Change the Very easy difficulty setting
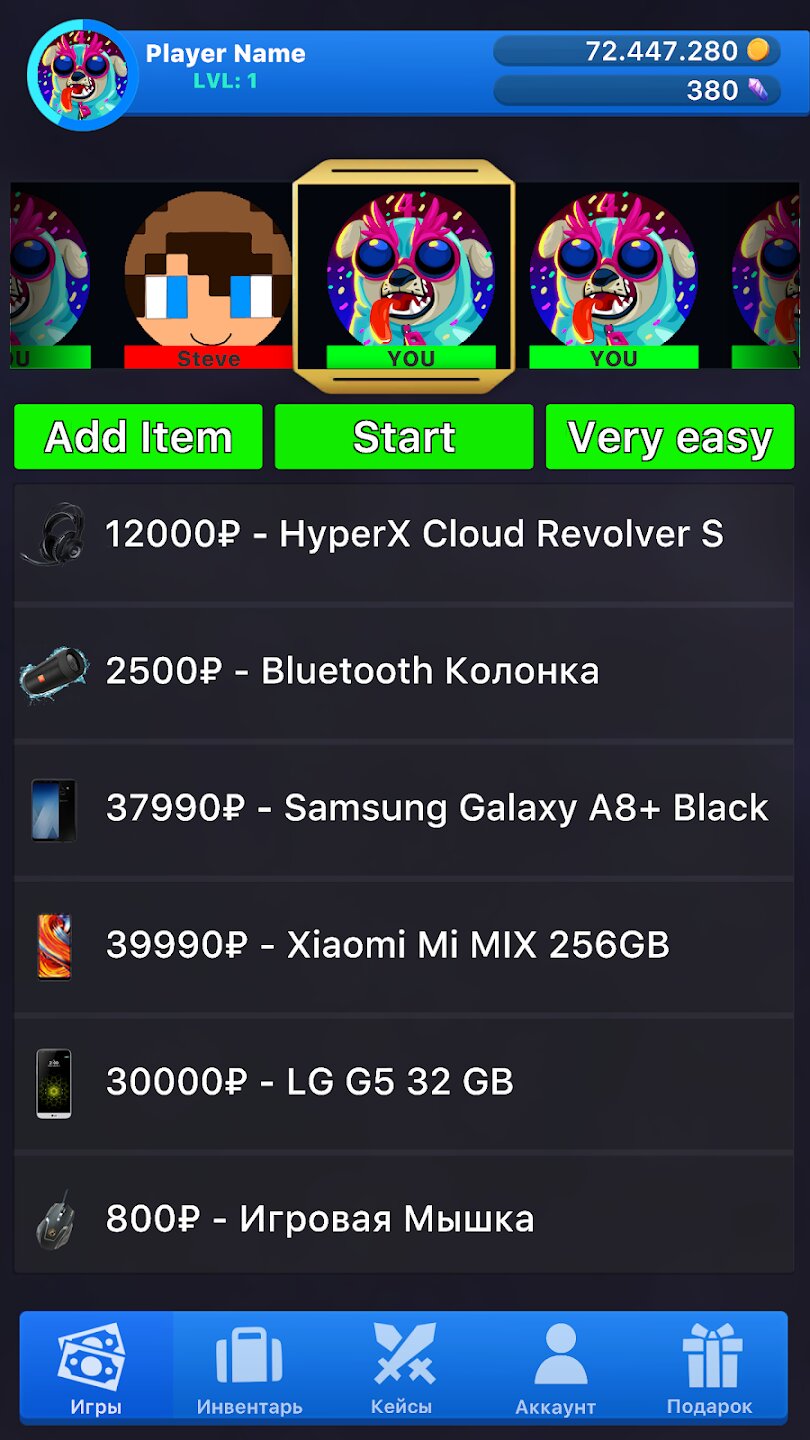This screenshot has width=810, height=1440. click(670, 437)
